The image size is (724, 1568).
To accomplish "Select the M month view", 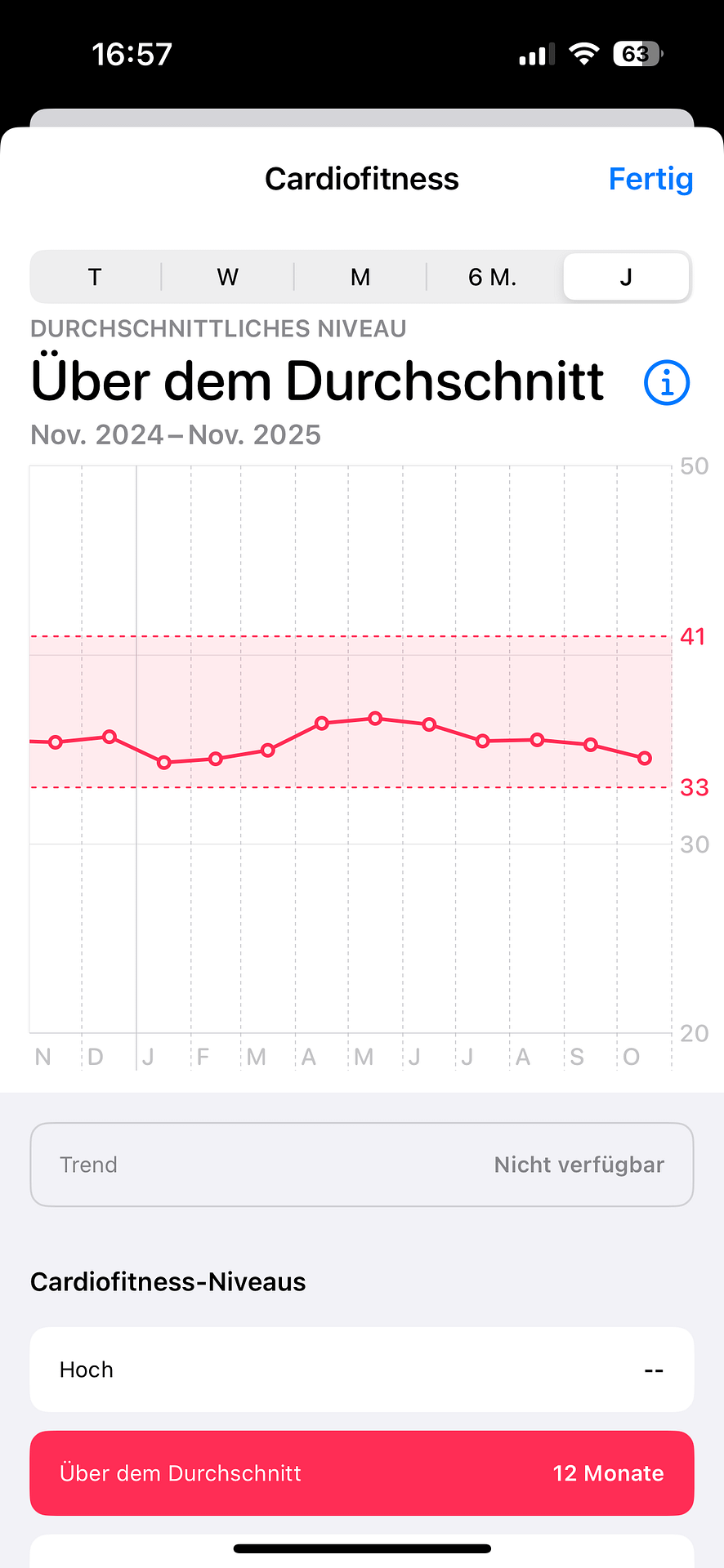I will coord(360,278).
